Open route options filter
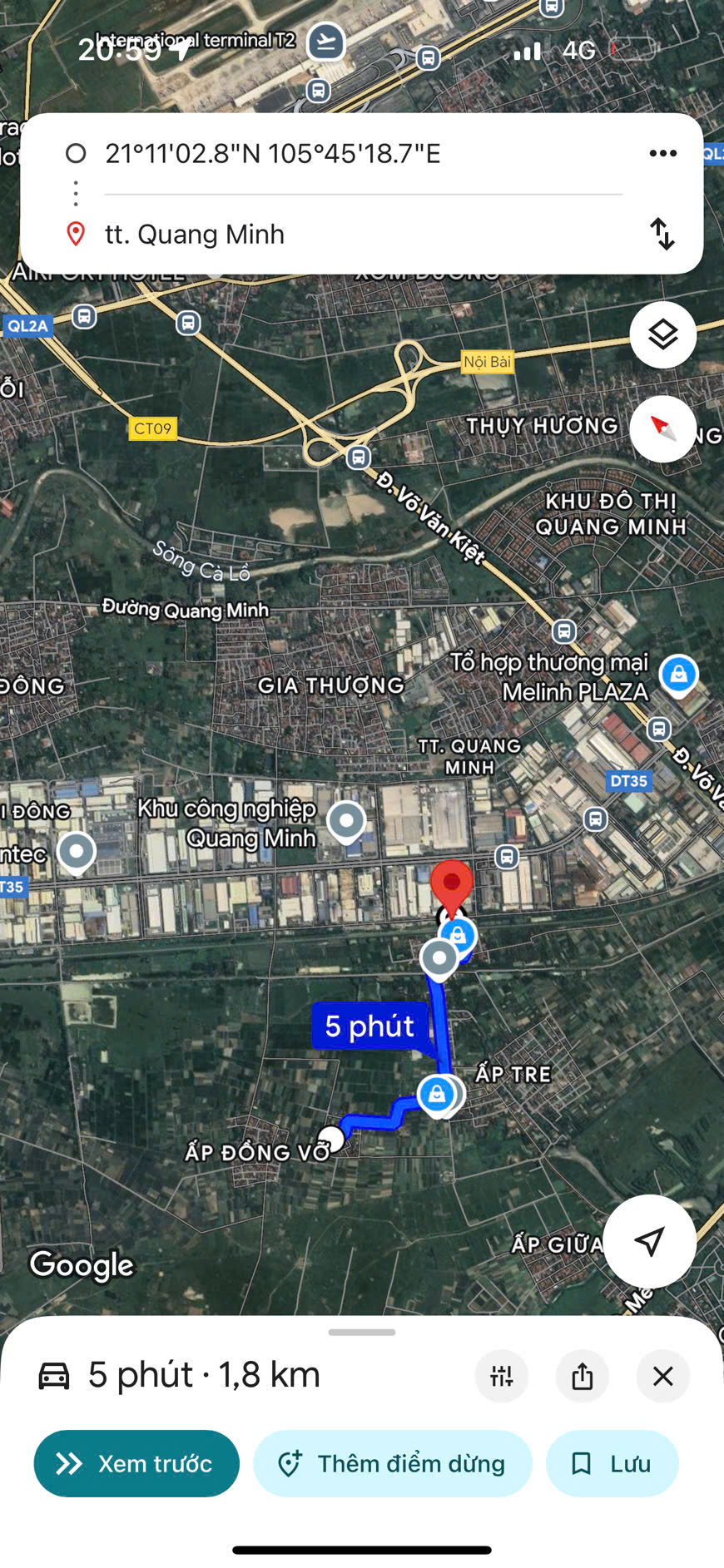The width and height of the screenshot is (724, 1568). point(501,1376)
